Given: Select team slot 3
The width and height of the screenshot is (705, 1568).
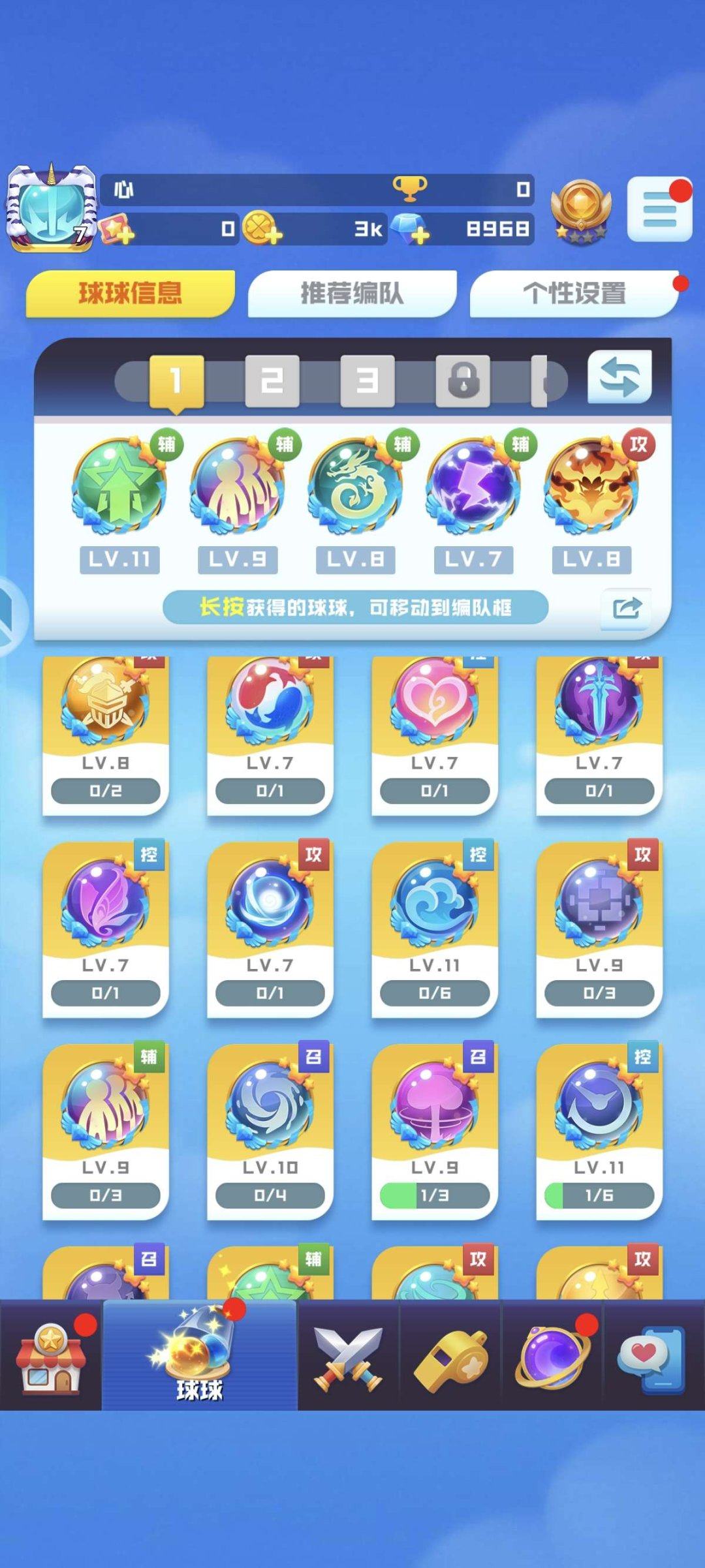Looking at the screenshot, I should point(367,380).
